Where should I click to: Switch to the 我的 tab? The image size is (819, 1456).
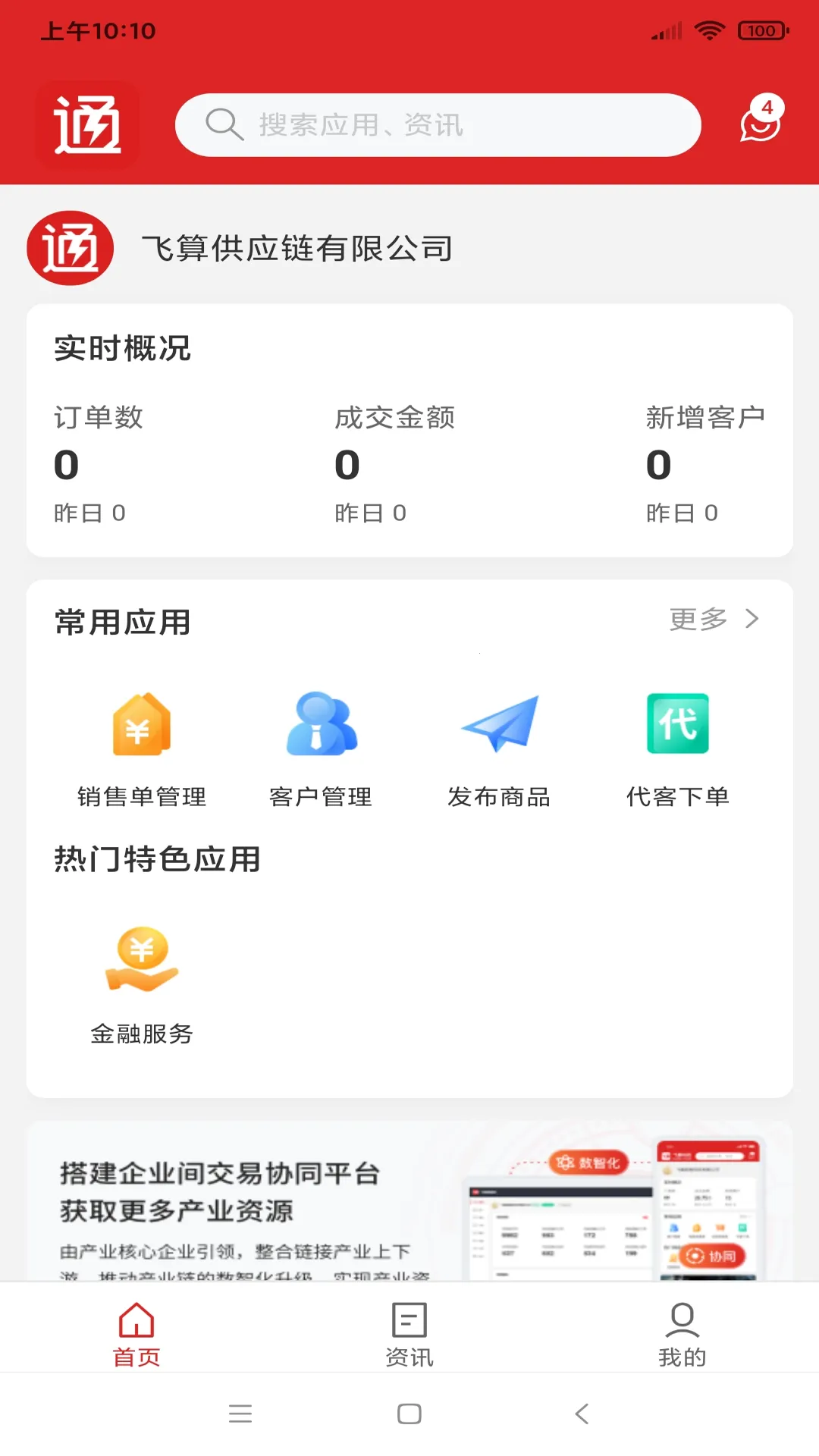(x=682, y=1331)
